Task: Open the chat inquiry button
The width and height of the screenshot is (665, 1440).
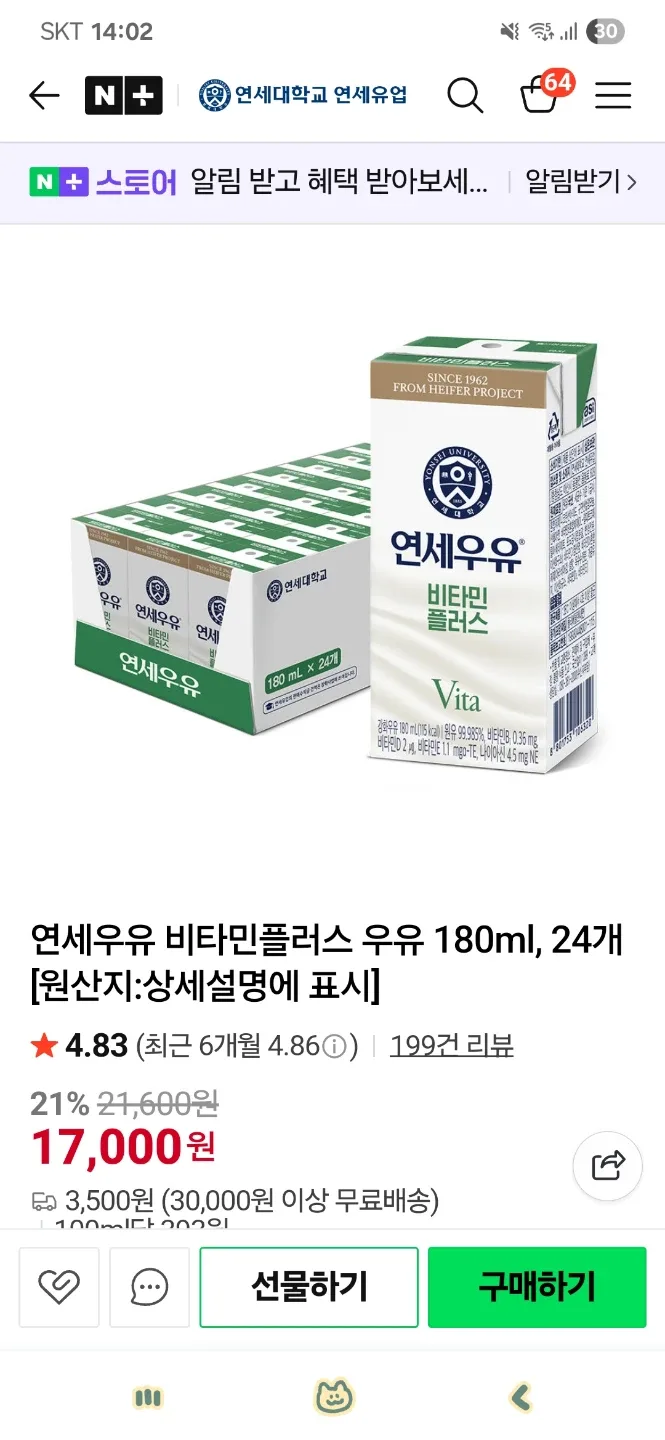Action: tap(149, 1287)
